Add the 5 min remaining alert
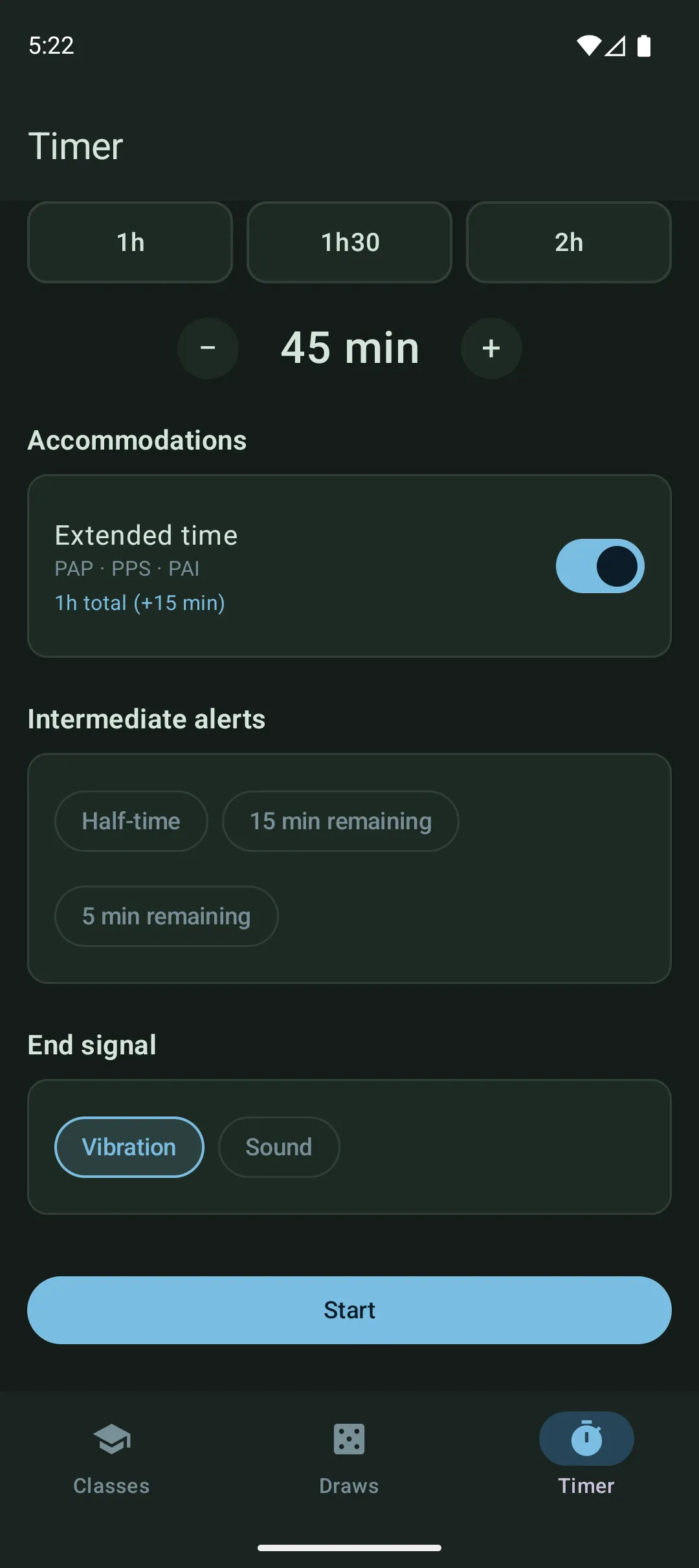 (x=166, y=916)
